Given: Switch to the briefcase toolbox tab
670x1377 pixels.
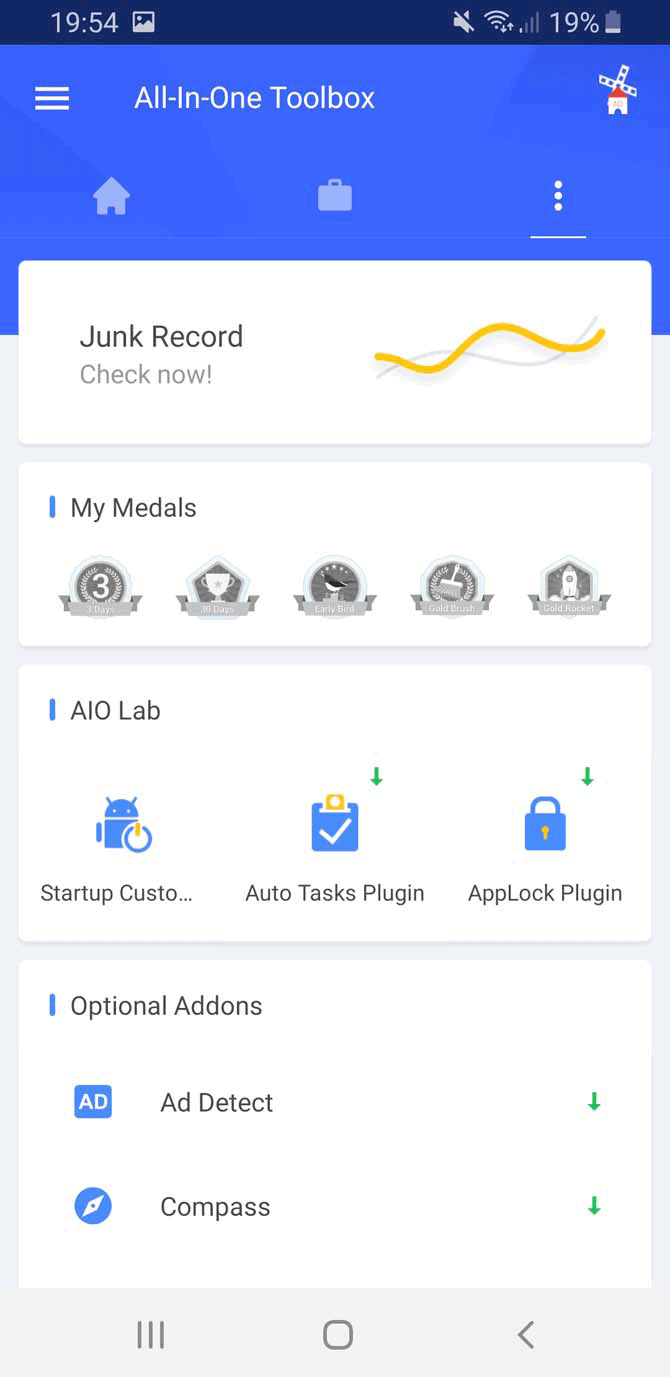Looking at the screenshot, I should click(334, 196).
